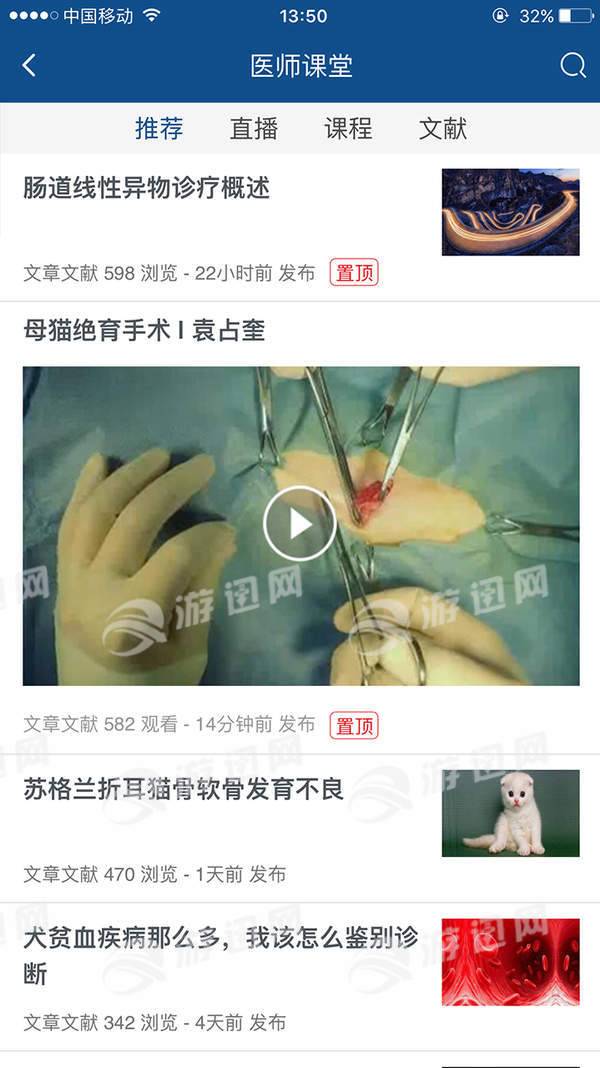
Task: Open article 苏格兰折耳猫骨软骨发育不良
Action: (x=183, y=790)
